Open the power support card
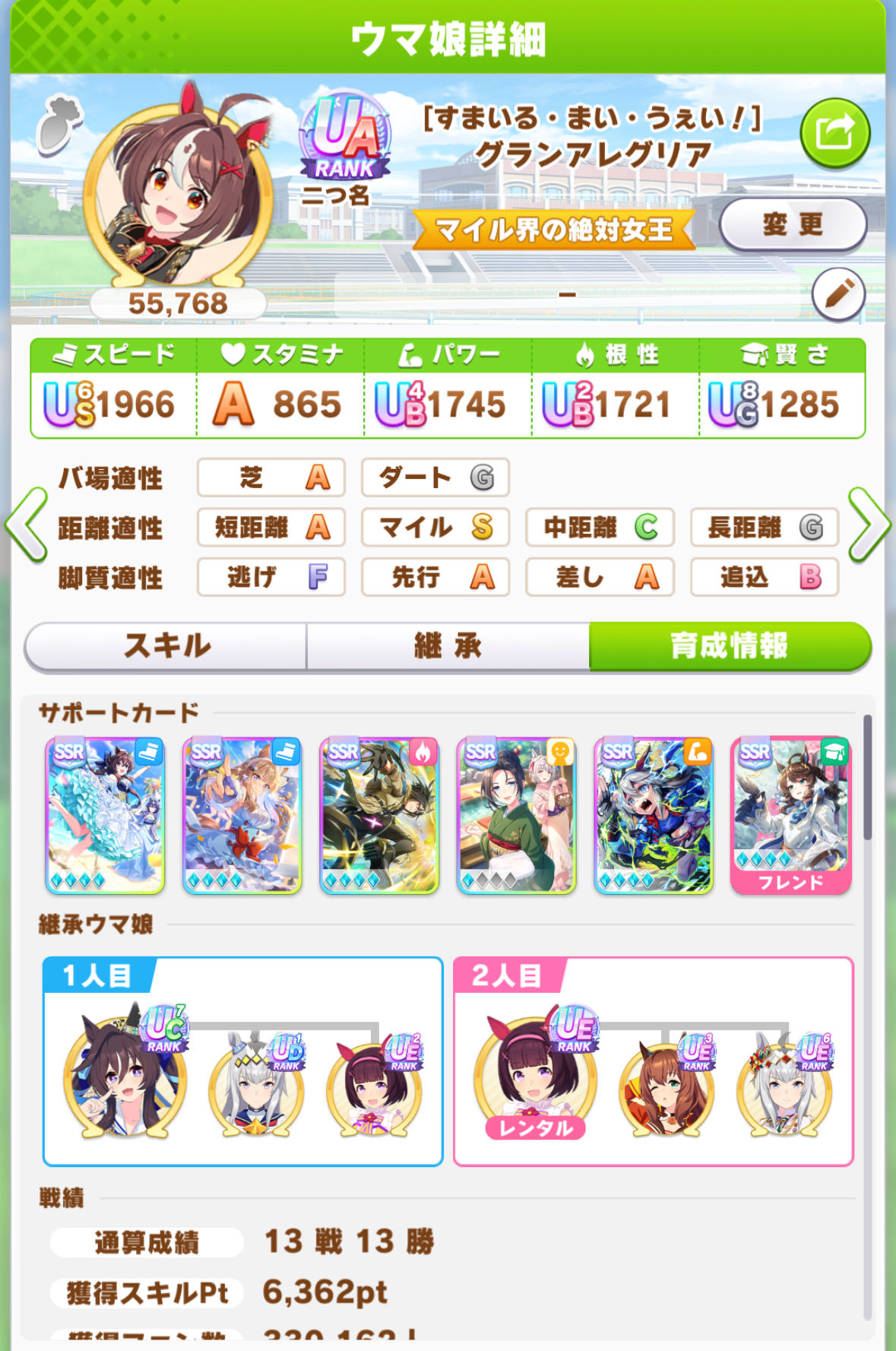The height and width of the screenshot is (1351, 896). coord(654,815)
